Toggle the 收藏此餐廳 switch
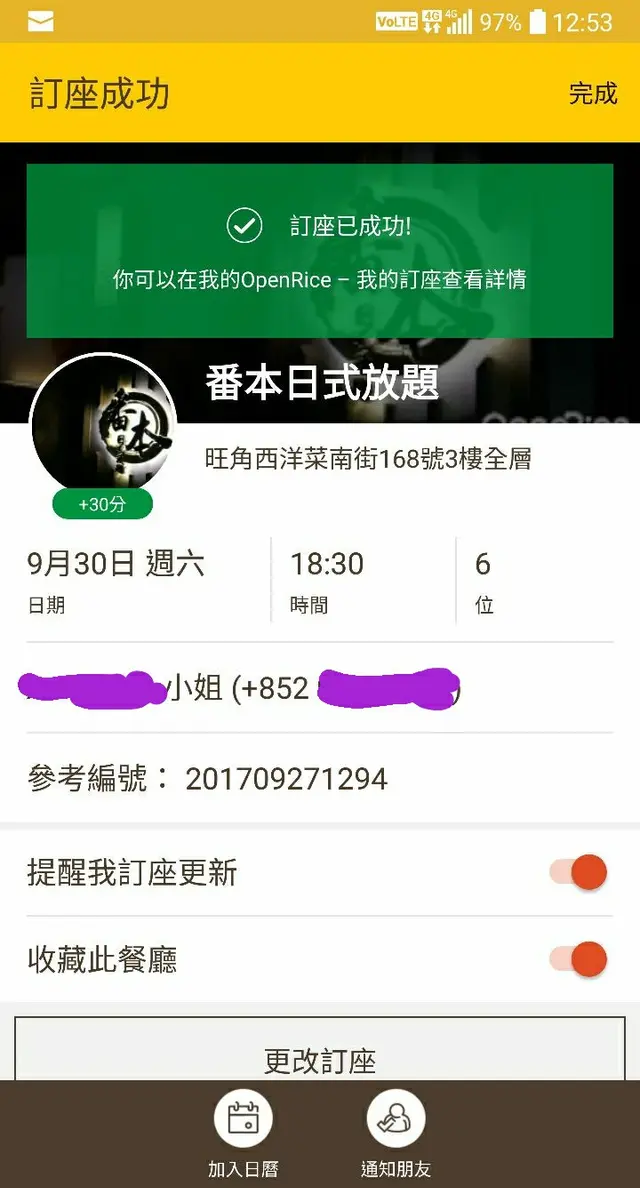The width and height of the screenshot is (640, 1188). [578, 960]
